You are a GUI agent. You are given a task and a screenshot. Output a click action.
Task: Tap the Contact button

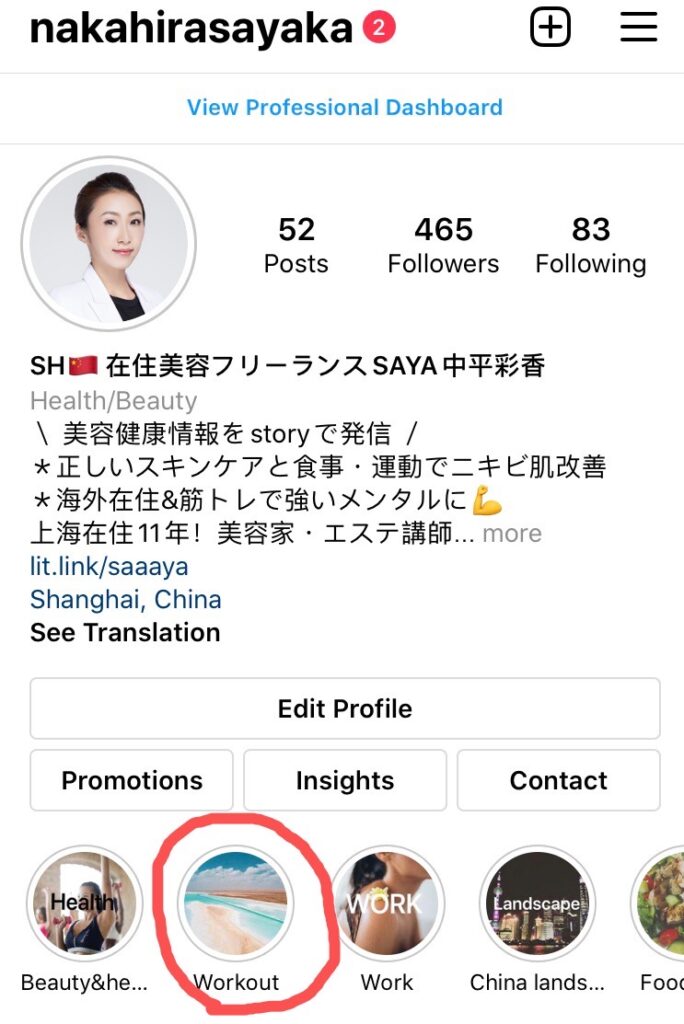click(x=558, y=780)
